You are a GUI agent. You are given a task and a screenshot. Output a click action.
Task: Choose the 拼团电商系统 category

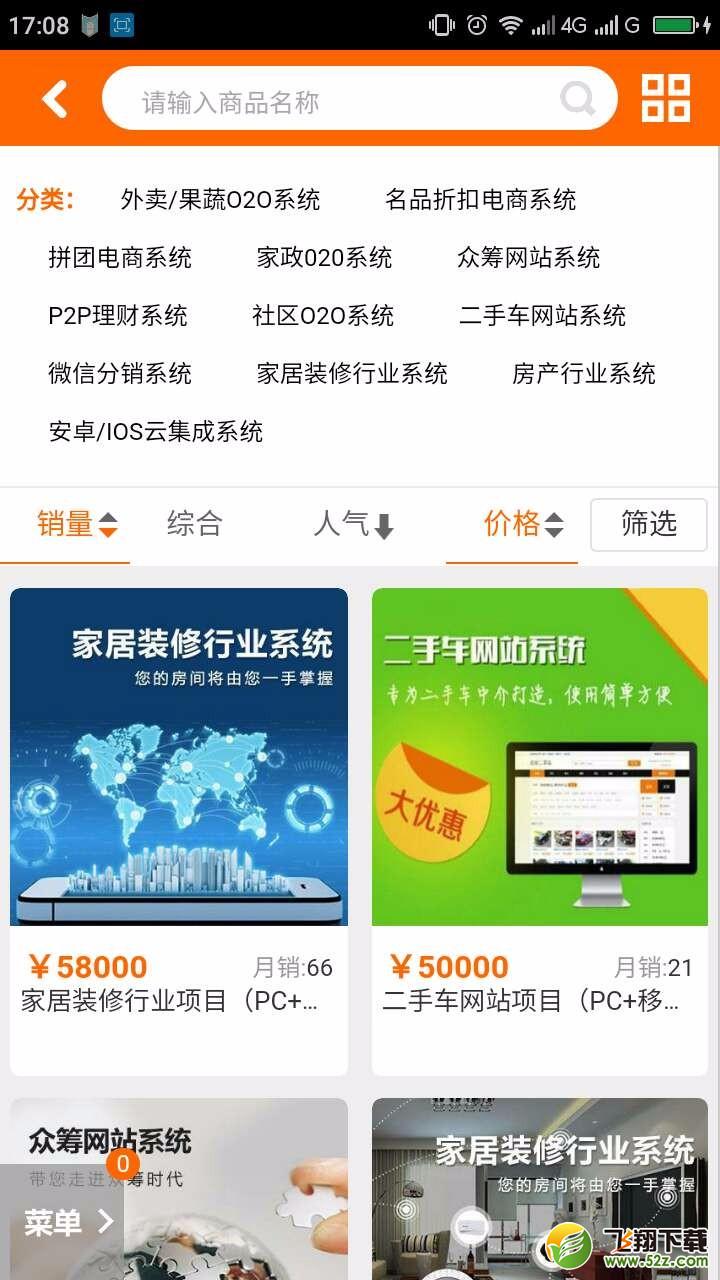120,257
